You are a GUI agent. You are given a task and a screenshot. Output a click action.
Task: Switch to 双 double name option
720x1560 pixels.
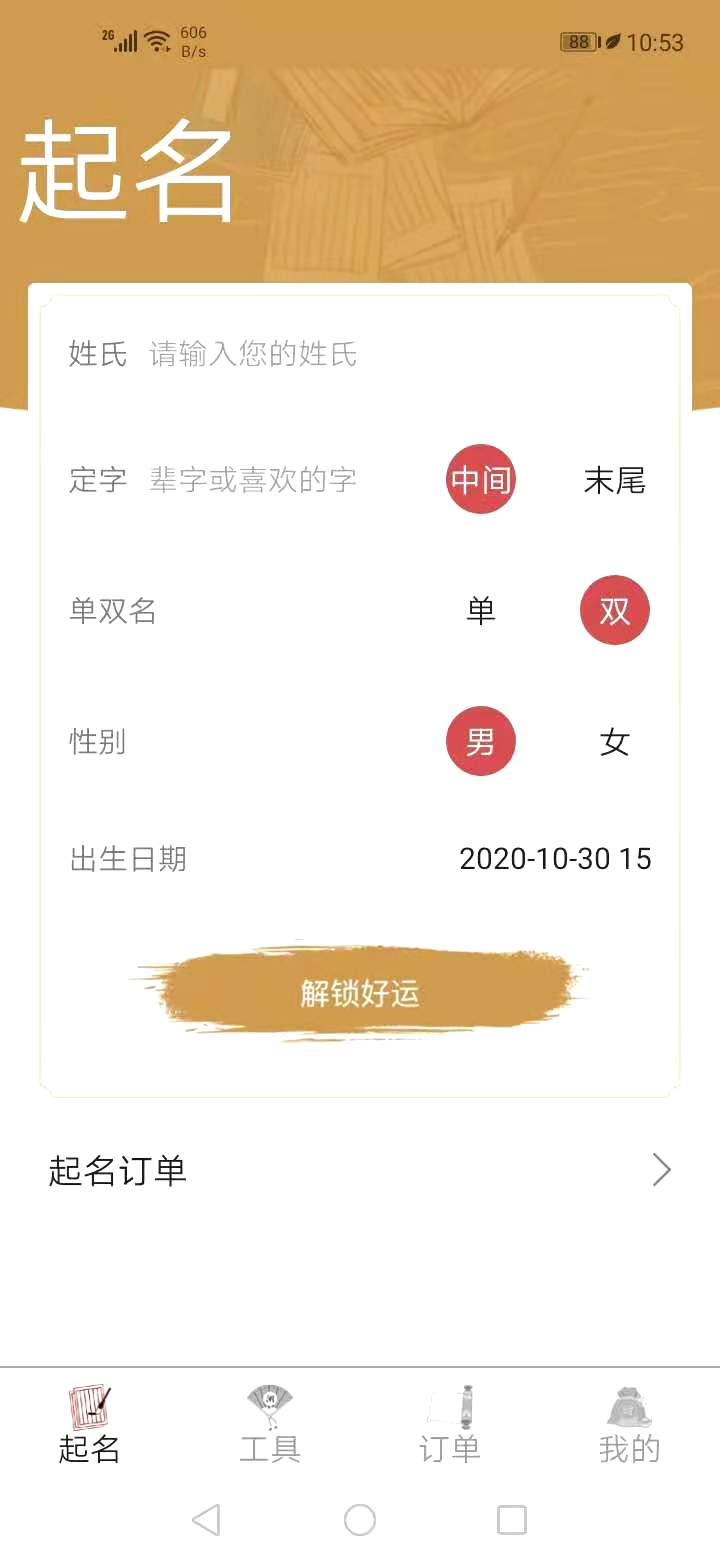[614, 610]
